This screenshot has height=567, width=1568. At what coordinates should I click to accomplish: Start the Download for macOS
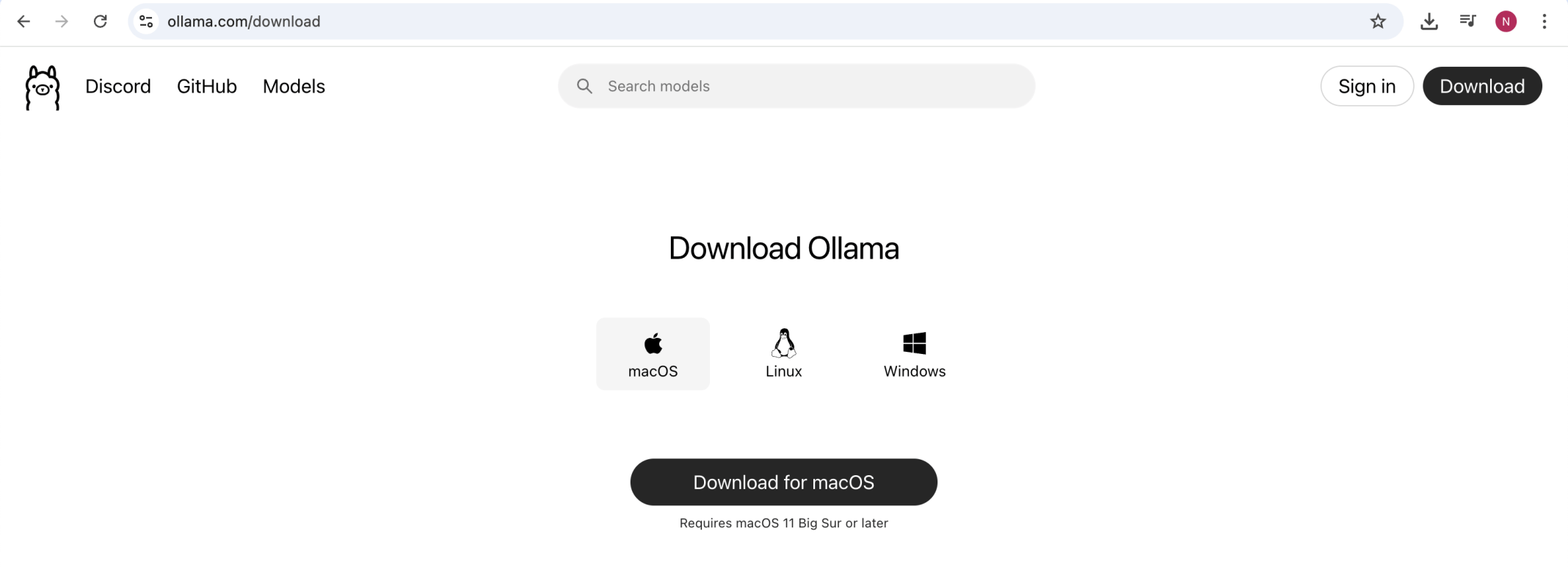click(x=783, y=482)
